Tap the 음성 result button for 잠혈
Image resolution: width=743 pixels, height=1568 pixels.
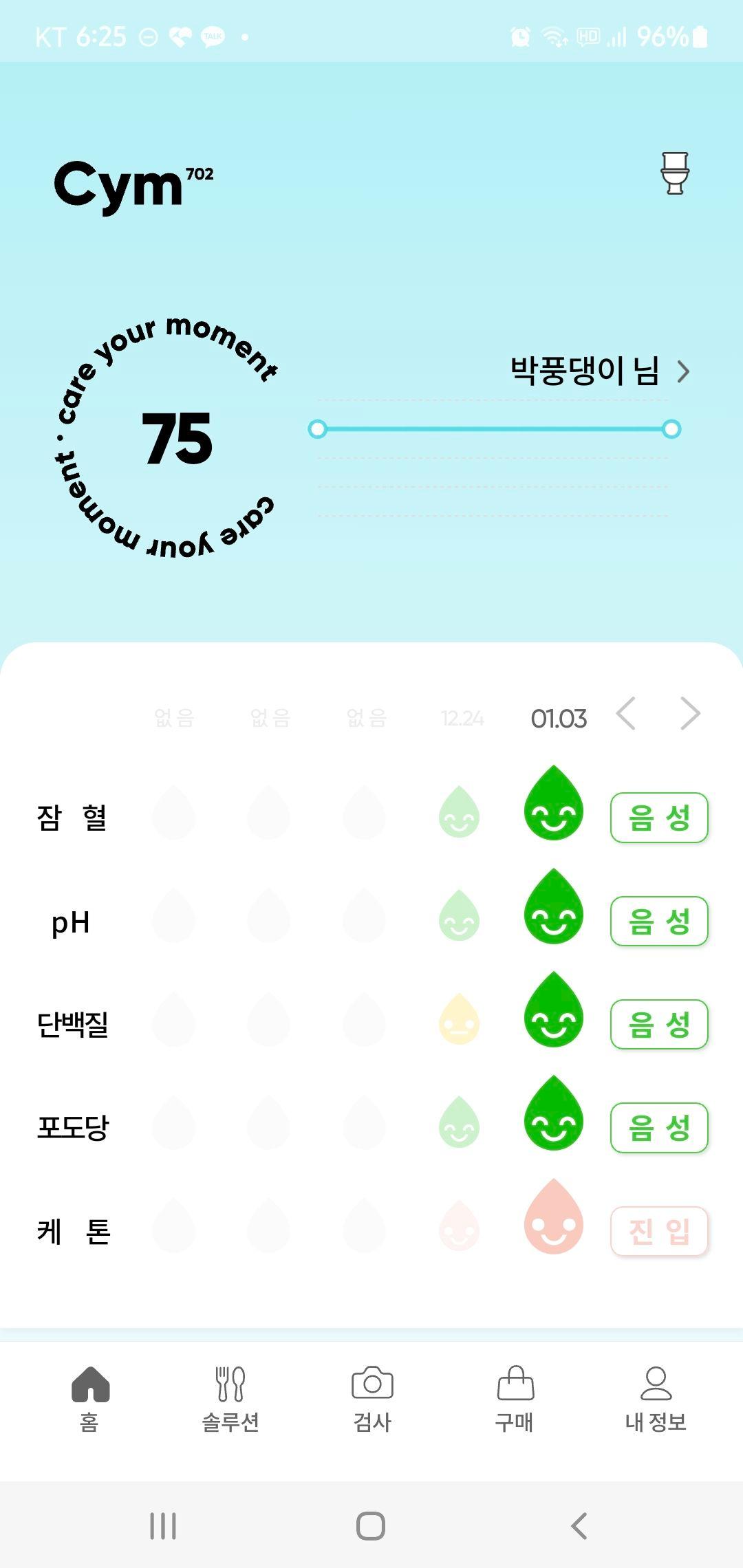click(658, 818)
